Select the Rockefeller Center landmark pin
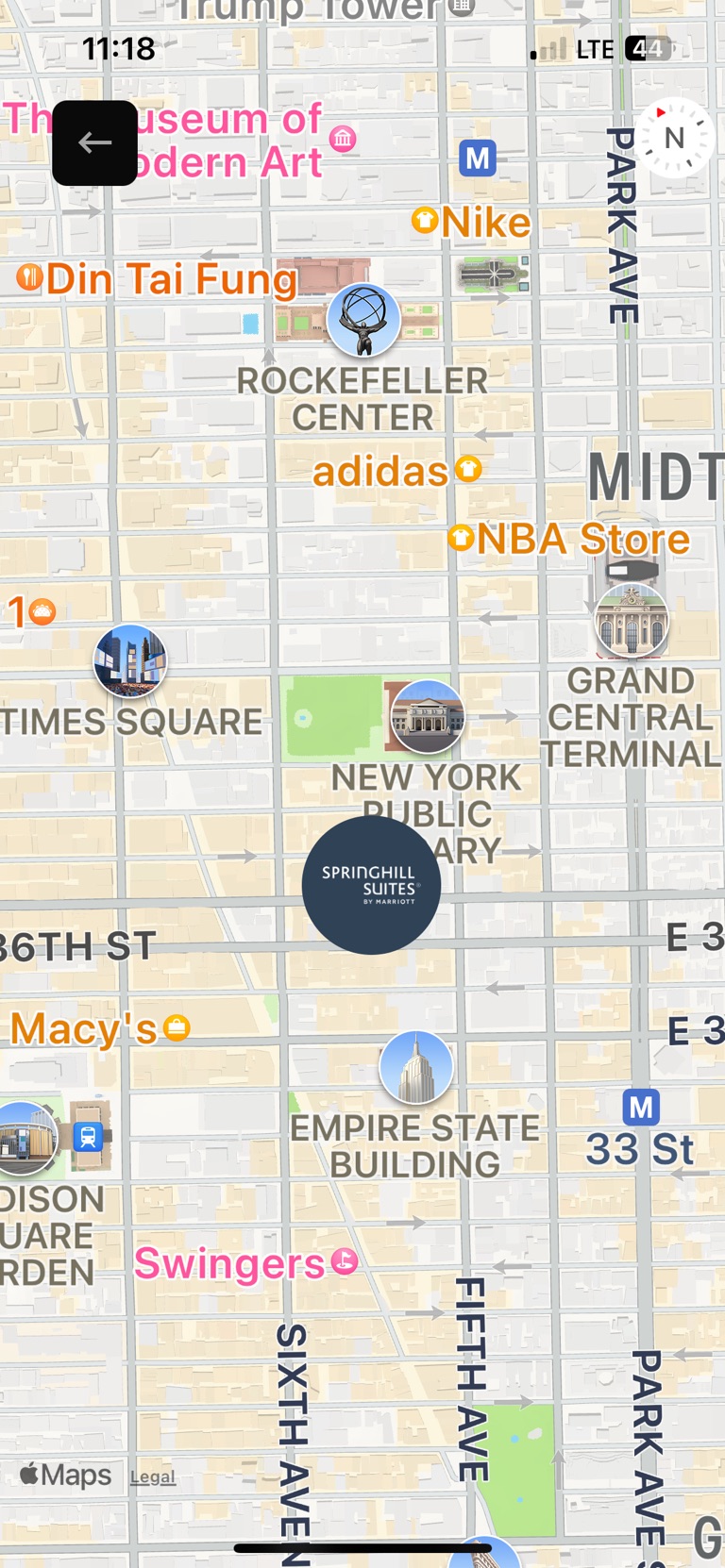 click(363, 320)
